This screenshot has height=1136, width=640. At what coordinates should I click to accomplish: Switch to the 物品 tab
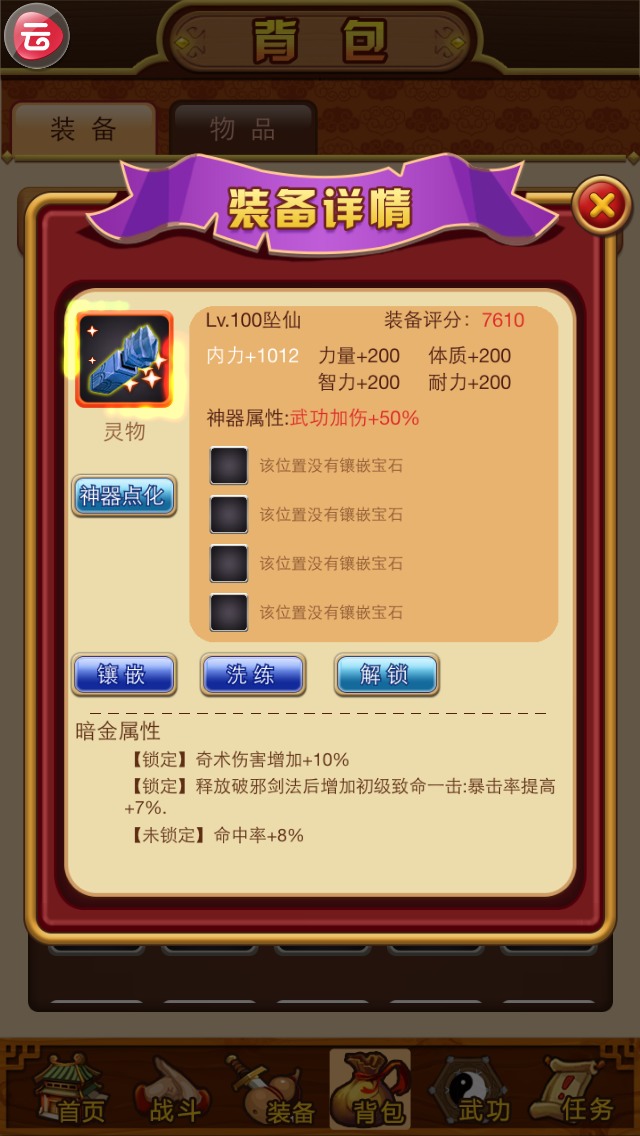242,129
